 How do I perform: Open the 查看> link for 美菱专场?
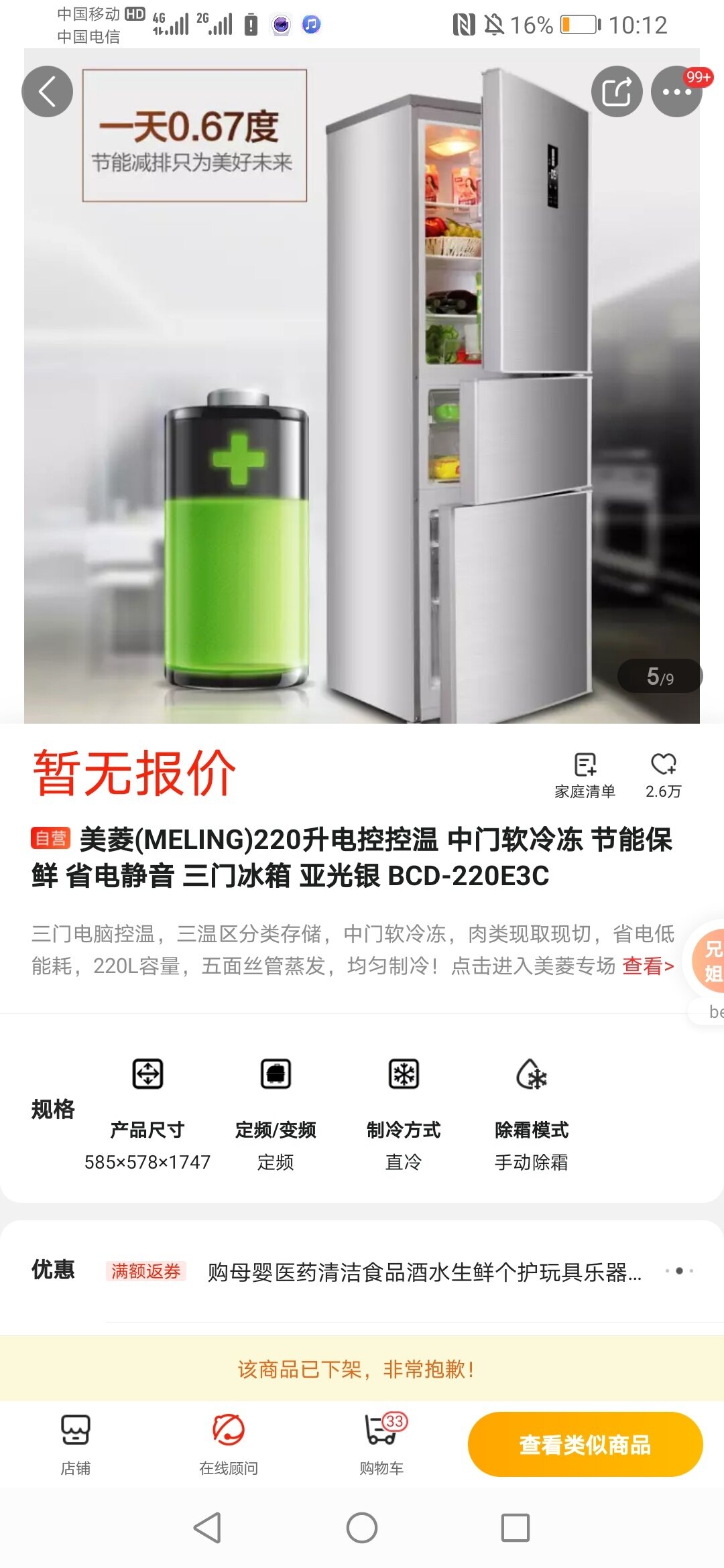coord(648,966)
